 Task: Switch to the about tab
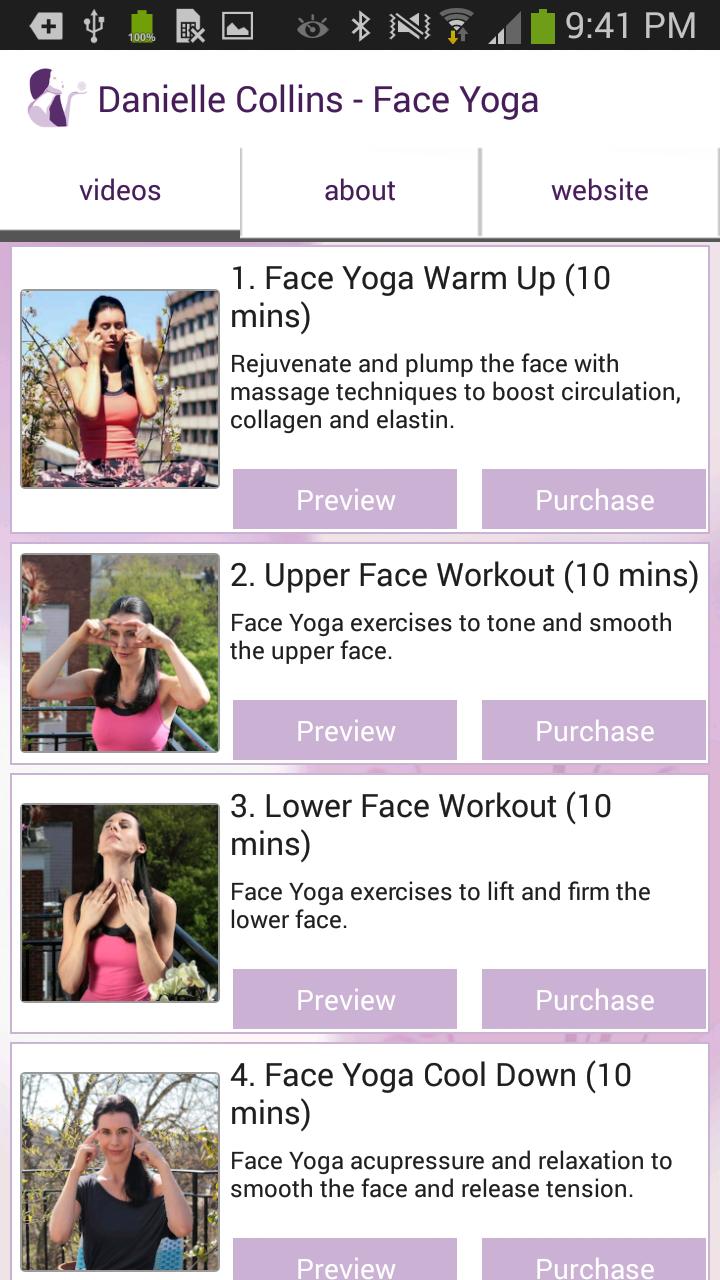point(360,190)
